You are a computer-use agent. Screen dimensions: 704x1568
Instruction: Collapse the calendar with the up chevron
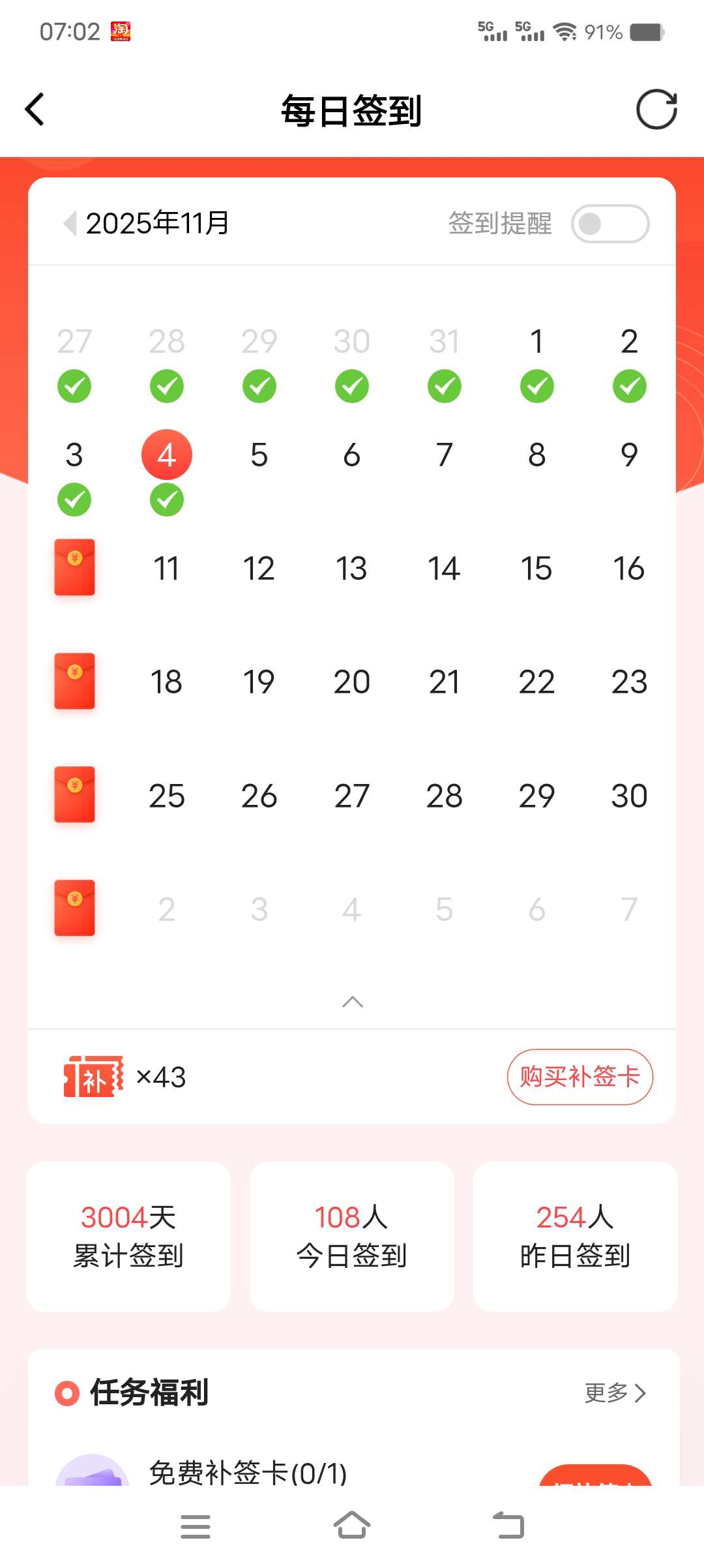[352, 1002]
